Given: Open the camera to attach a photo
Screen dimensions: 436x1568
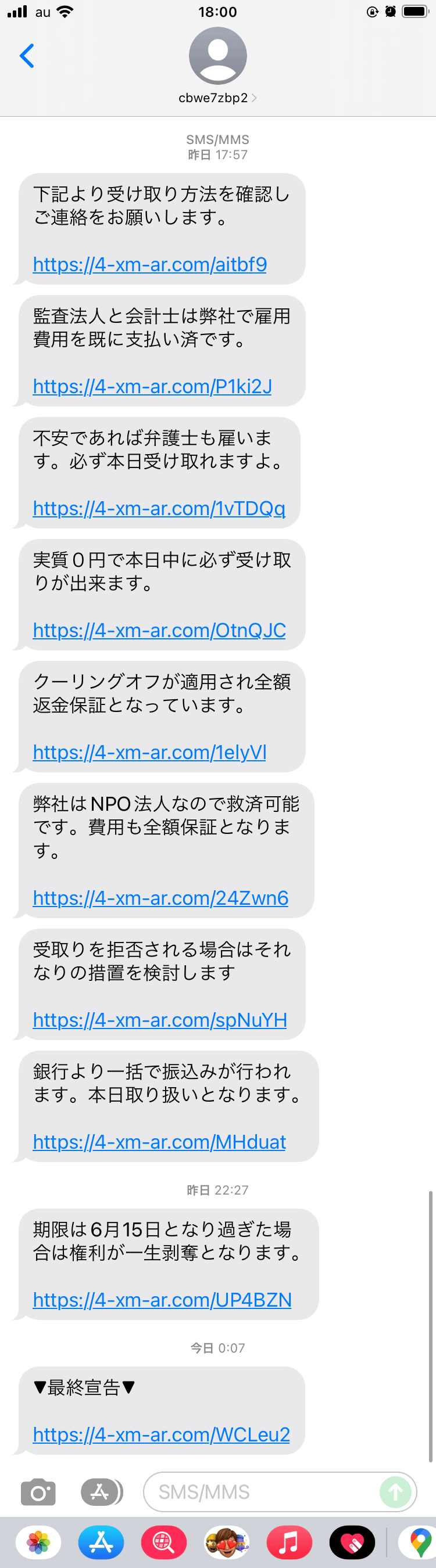Looking at the screenshot, I should [x=38, y=1492].
